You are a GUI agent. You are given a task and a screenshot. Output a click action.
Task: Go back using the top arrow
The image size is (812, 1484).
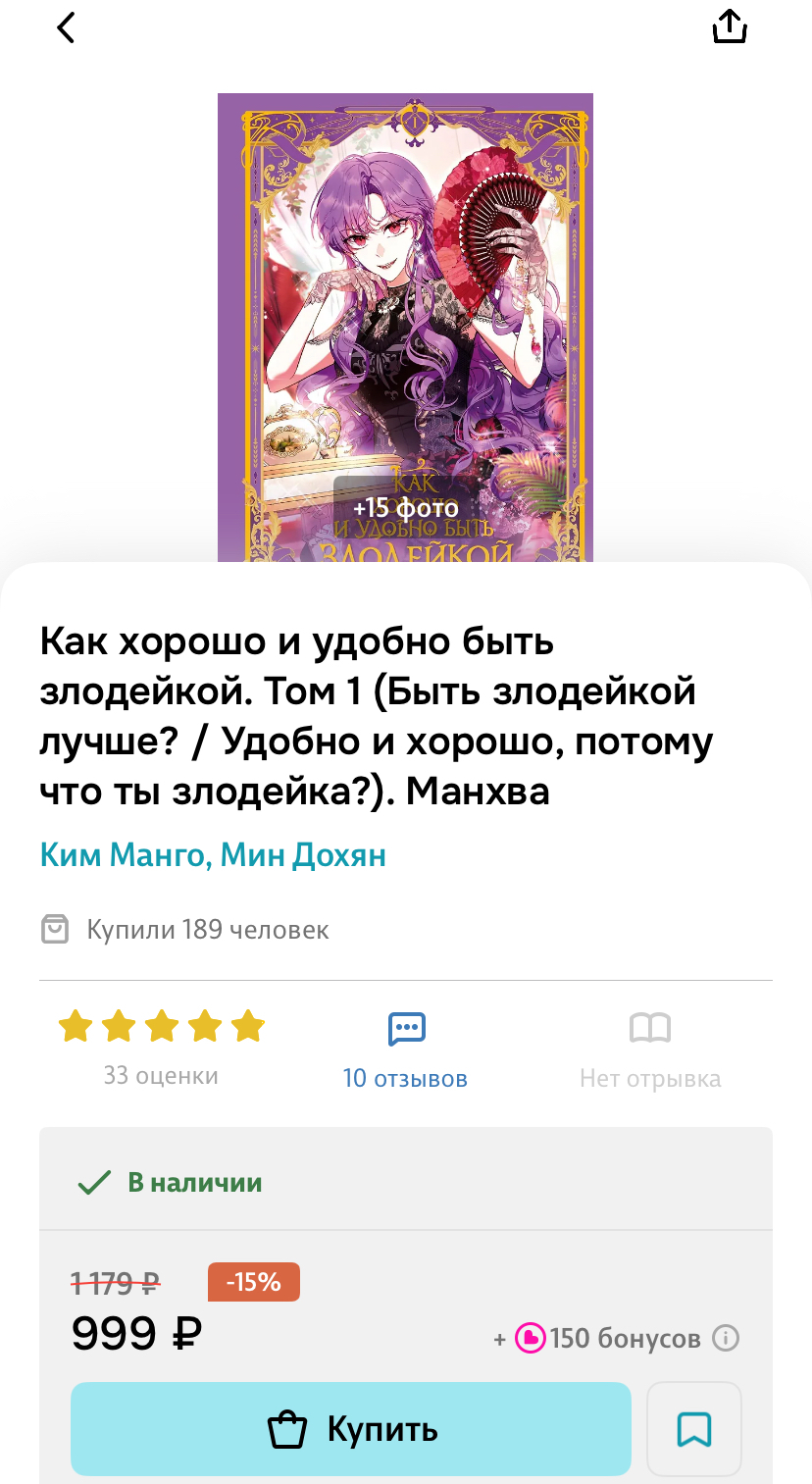tap(66, 27)
